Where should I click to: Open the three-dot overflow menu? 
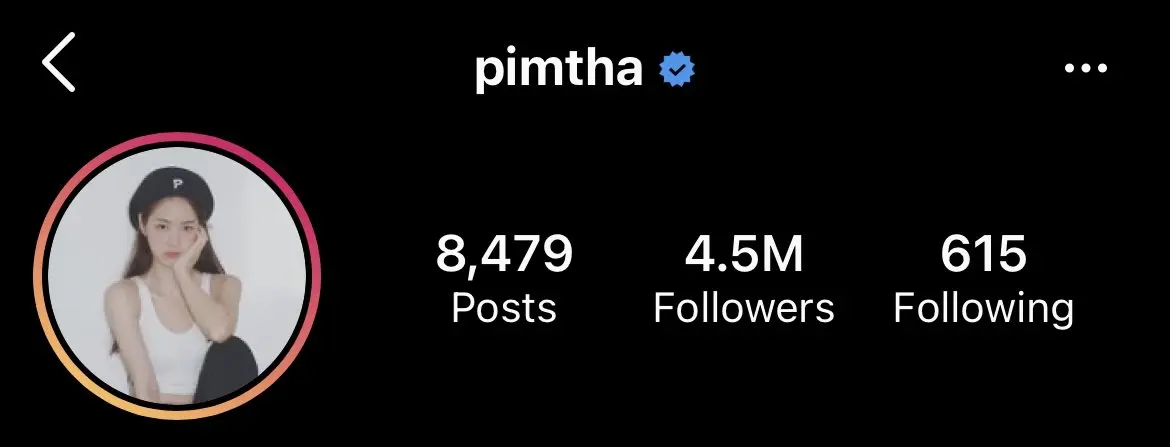(1085, 70)
